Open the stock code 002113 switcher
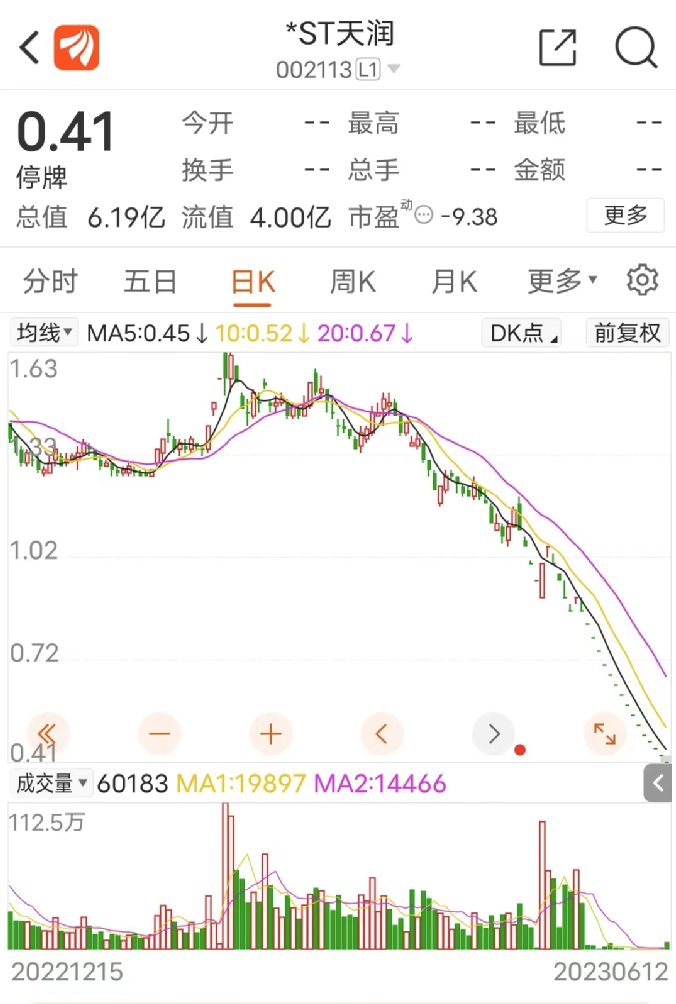Screen dimensions: 676x1004 pos(338,70)
